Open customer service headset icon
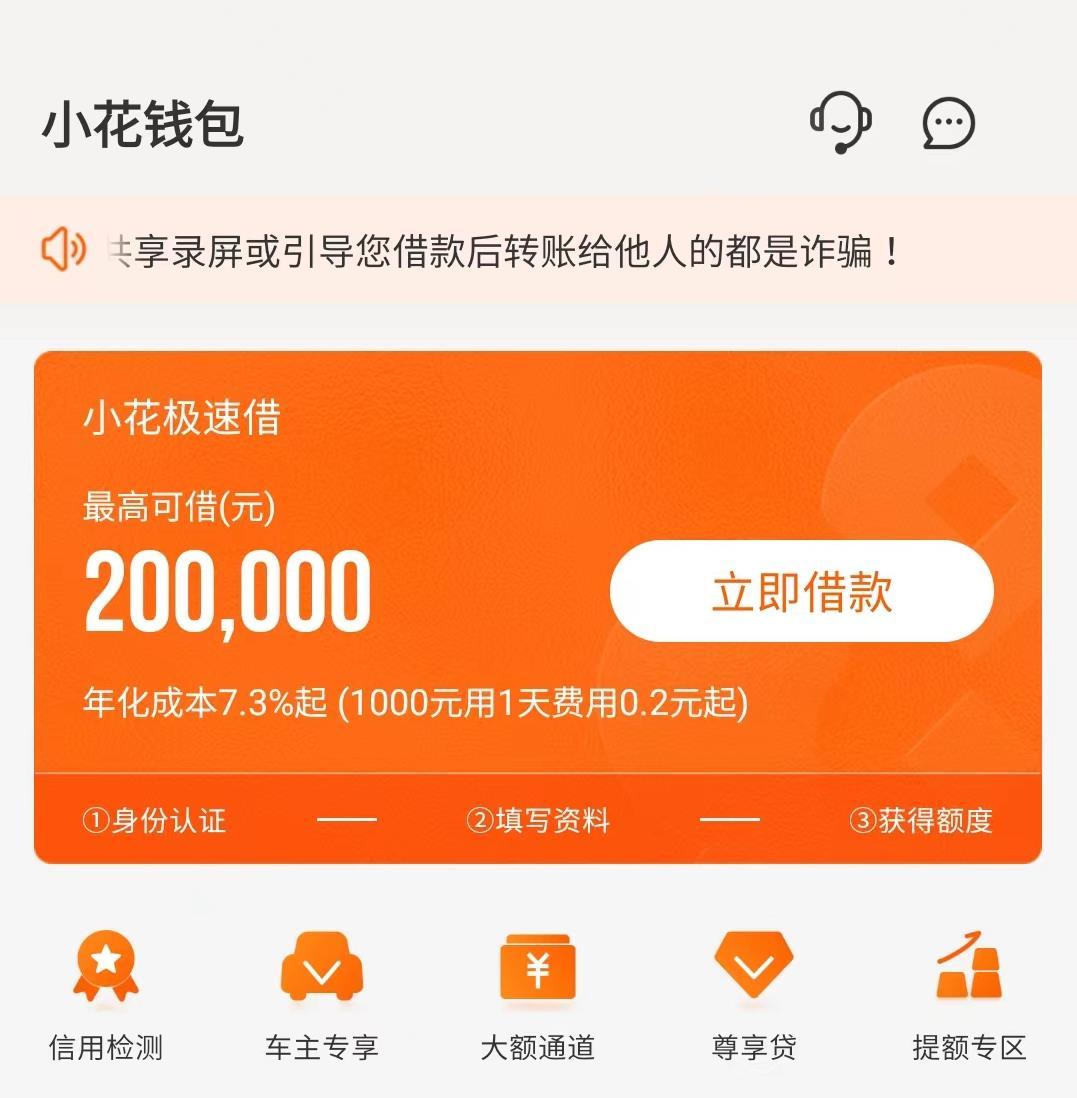Viewport: 1077px width, 1098px height. pyautogui.click(x=840, y=123)
